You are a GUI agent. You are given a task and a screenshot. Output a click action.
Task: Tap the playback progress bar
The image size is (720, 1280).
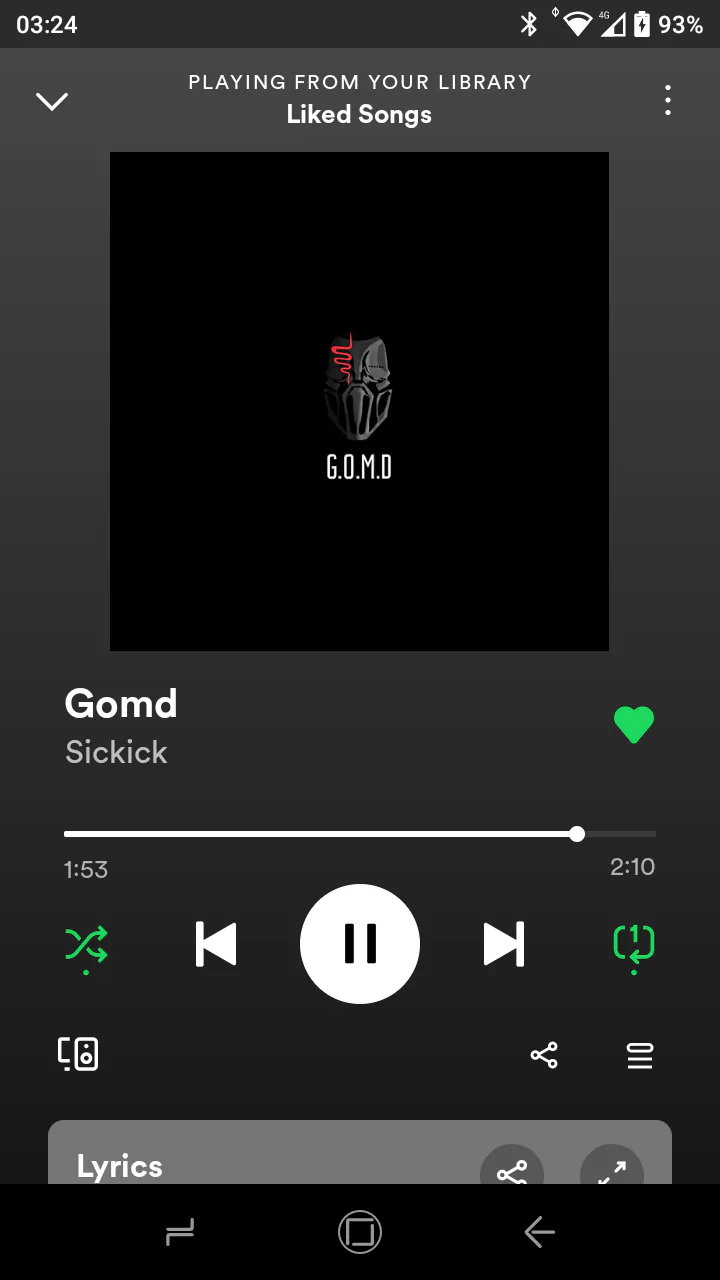click(x=360, y=833)
